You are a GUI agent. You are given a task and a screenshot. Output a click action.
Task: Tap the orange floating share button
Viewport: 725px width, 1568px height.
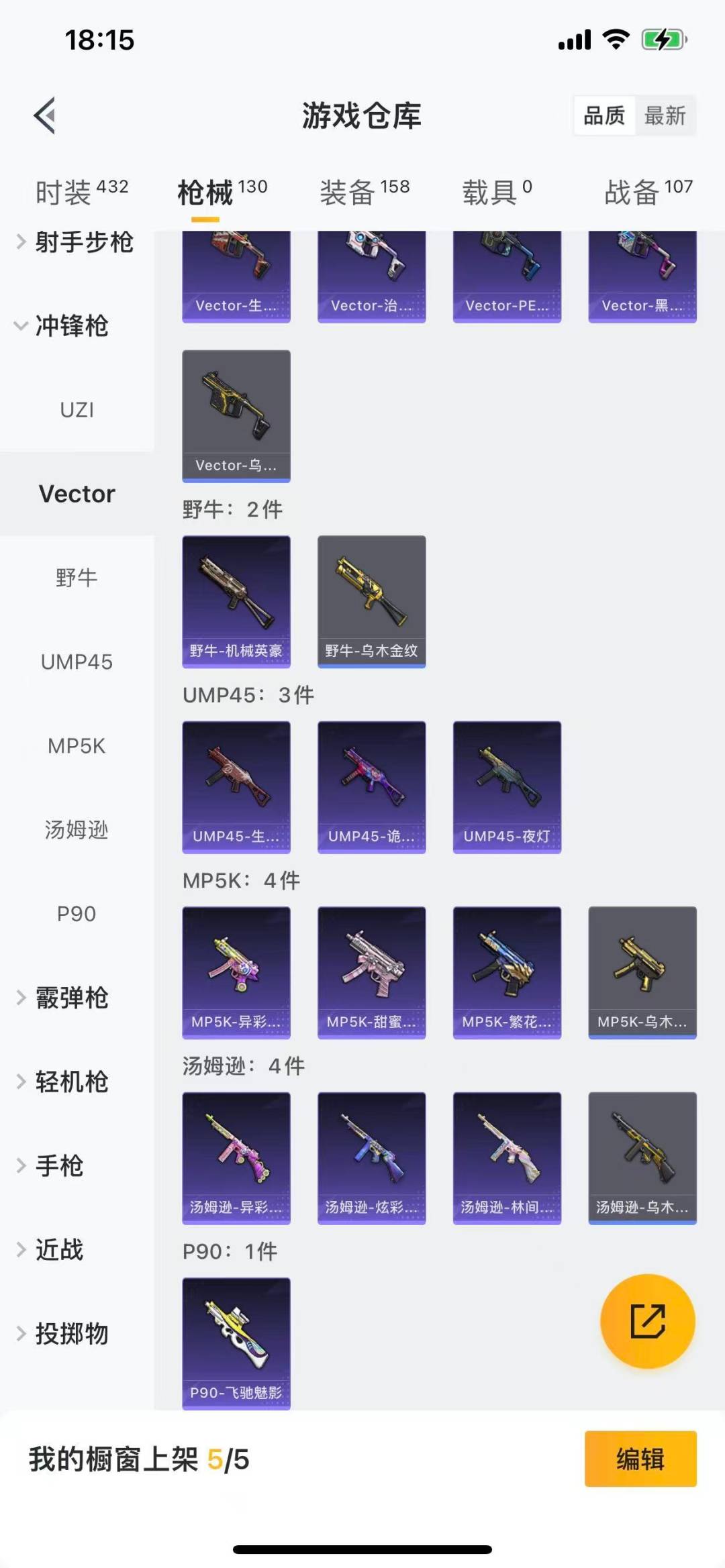647,1321
